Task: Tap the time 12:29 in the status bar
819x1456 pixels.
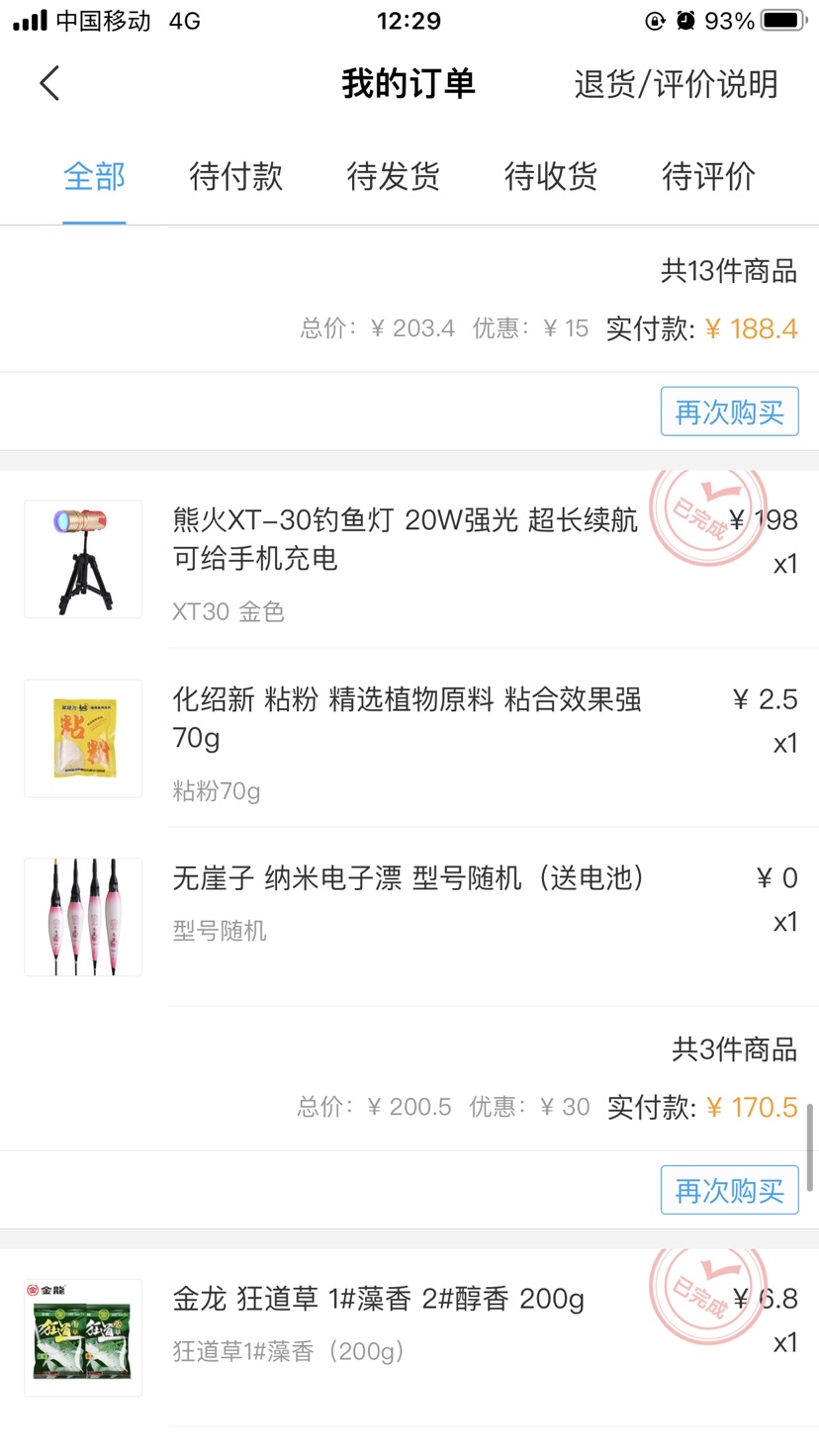Action: click(x=409, y=20)
